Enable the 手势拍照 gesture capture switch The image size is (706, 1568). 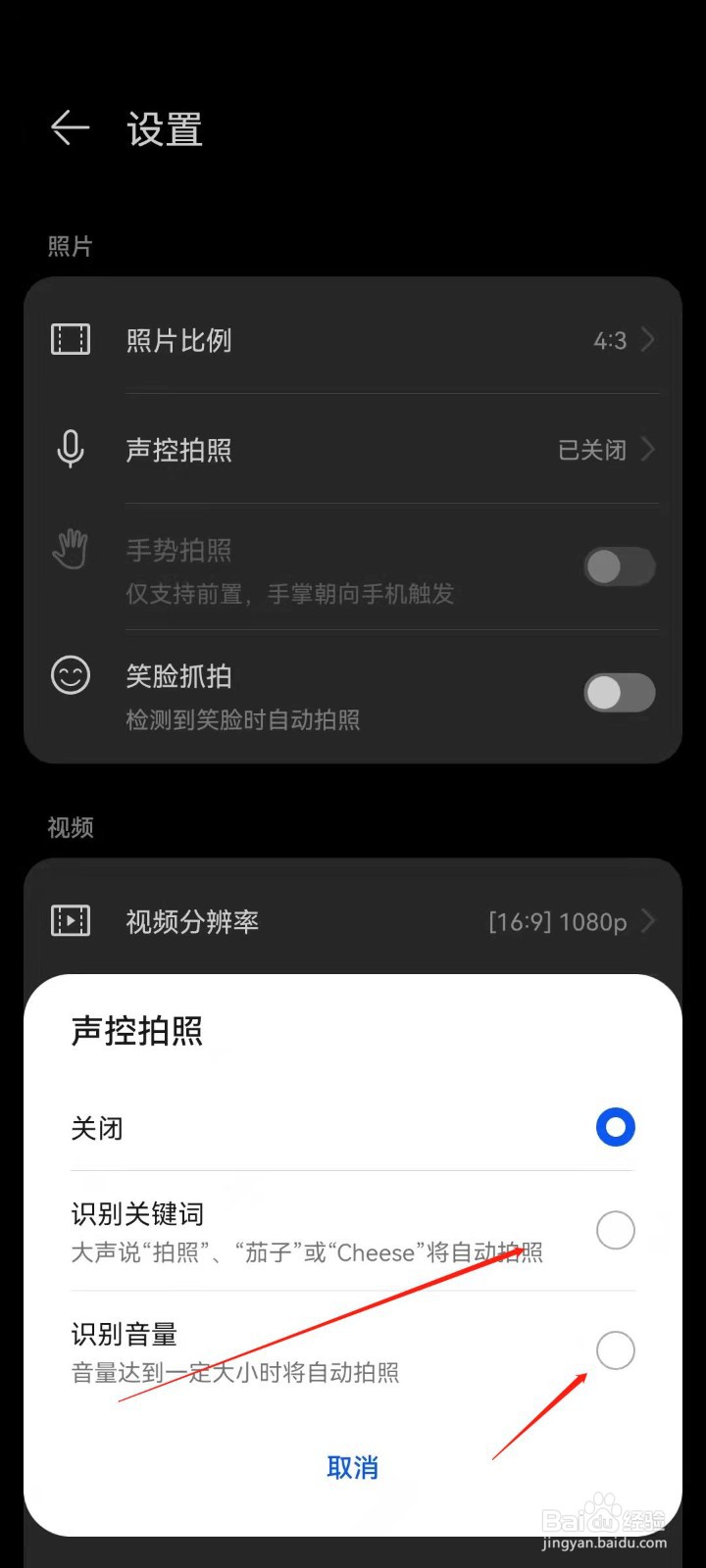[x=619, y=566]
